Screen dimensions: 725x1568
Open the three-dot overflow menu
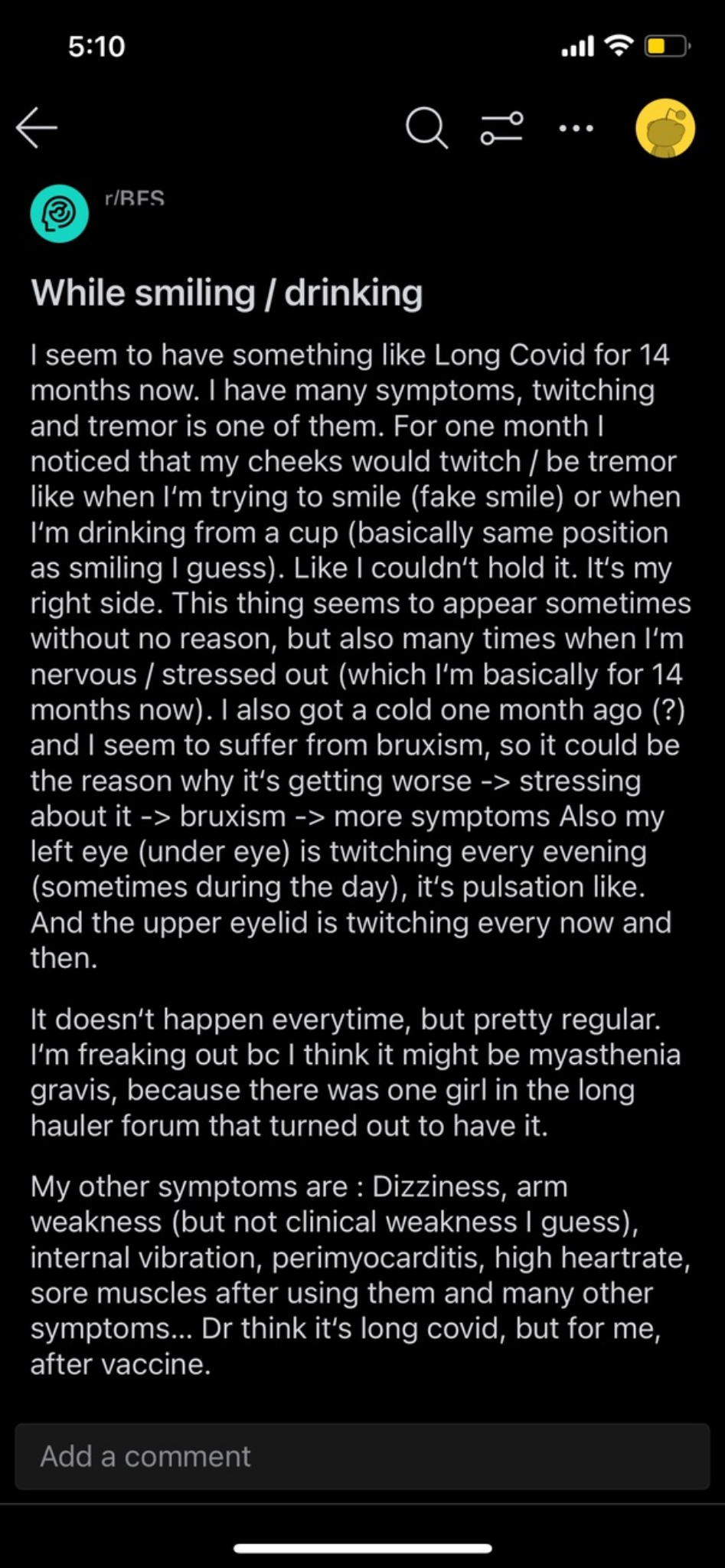pos(576,128)
